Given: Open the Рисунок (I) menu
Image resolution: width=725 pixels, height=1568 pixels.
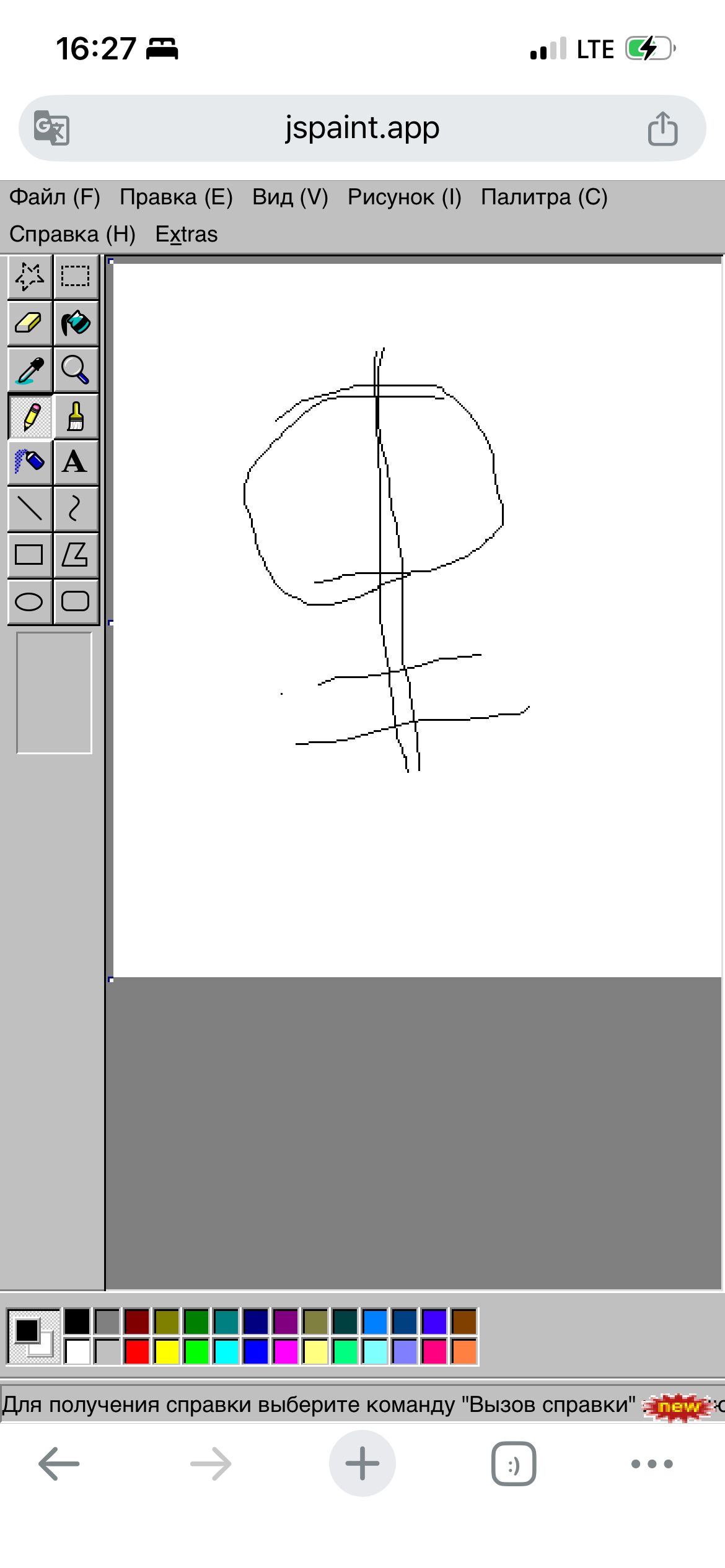Looking at the screenshot, I should 404,198.
